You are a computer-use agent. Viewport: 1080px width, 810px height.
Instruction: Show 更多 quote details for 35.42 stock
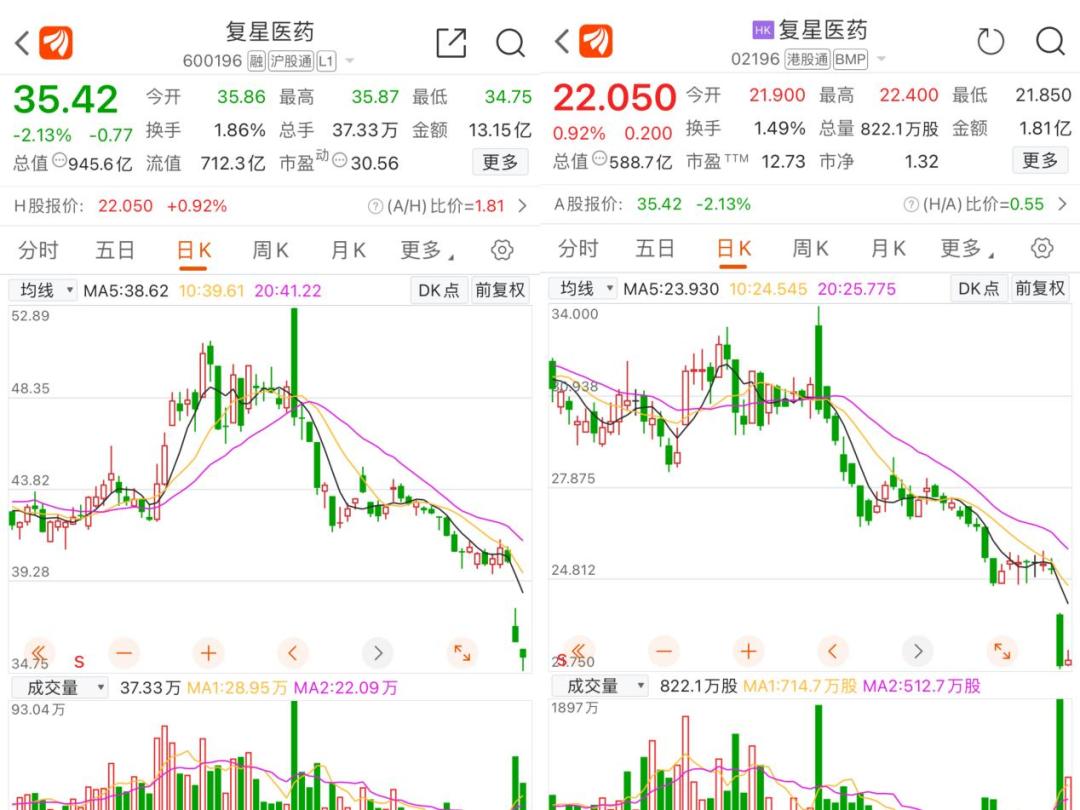[x=500, y=162]
